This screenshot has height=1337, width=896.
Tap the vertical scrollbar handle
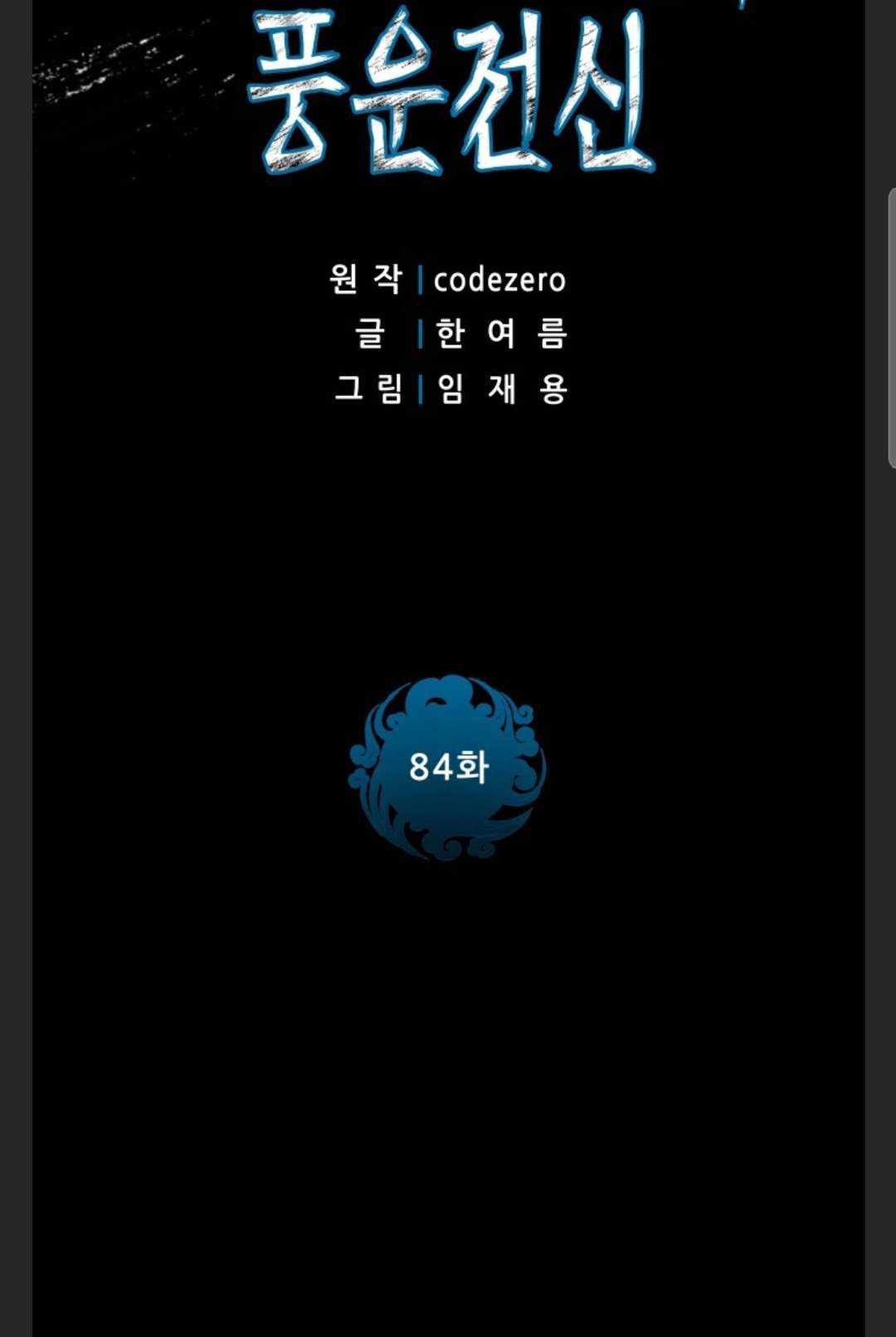coord(892,328)
